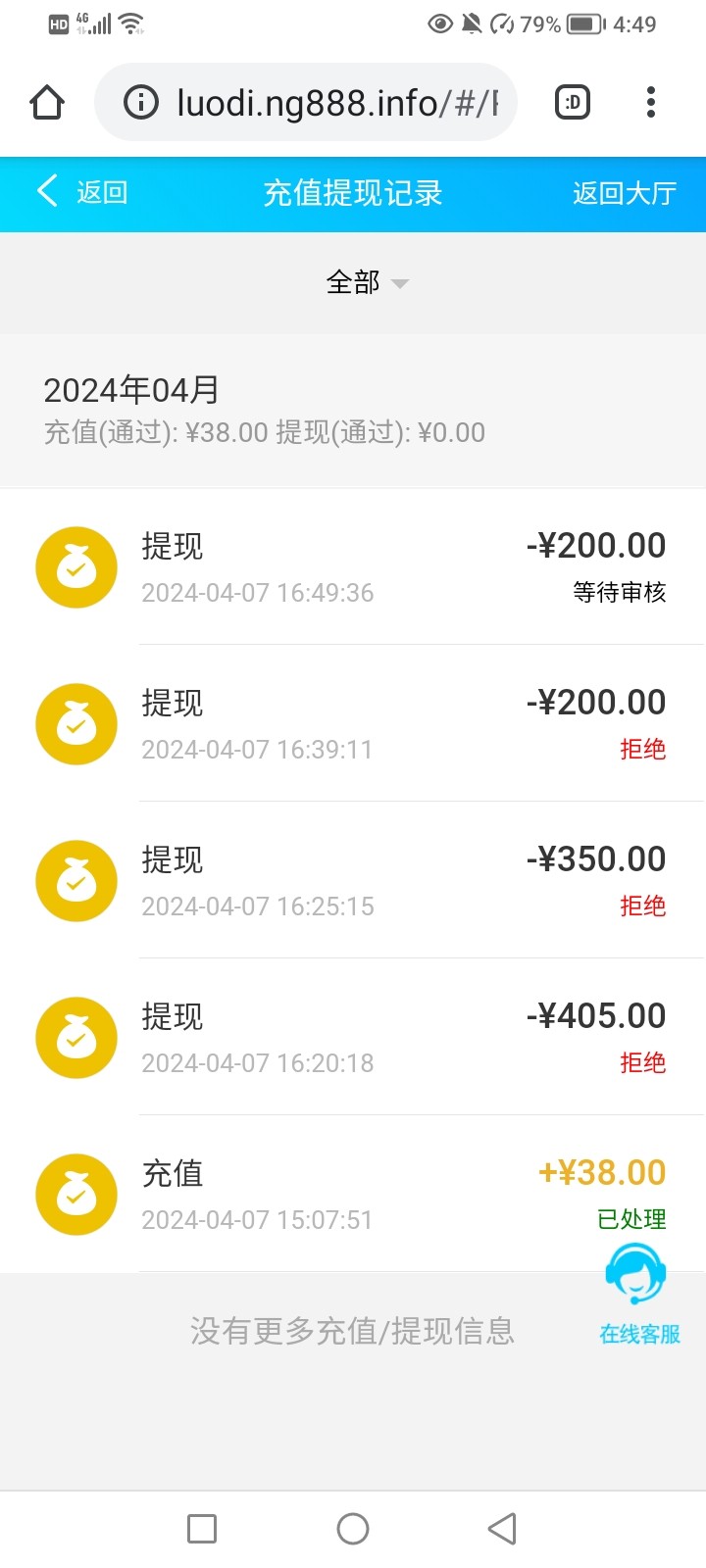Go back using the 返回 arrow
This screenshot has width=706, height=1568.
click(x=82, y=192)
